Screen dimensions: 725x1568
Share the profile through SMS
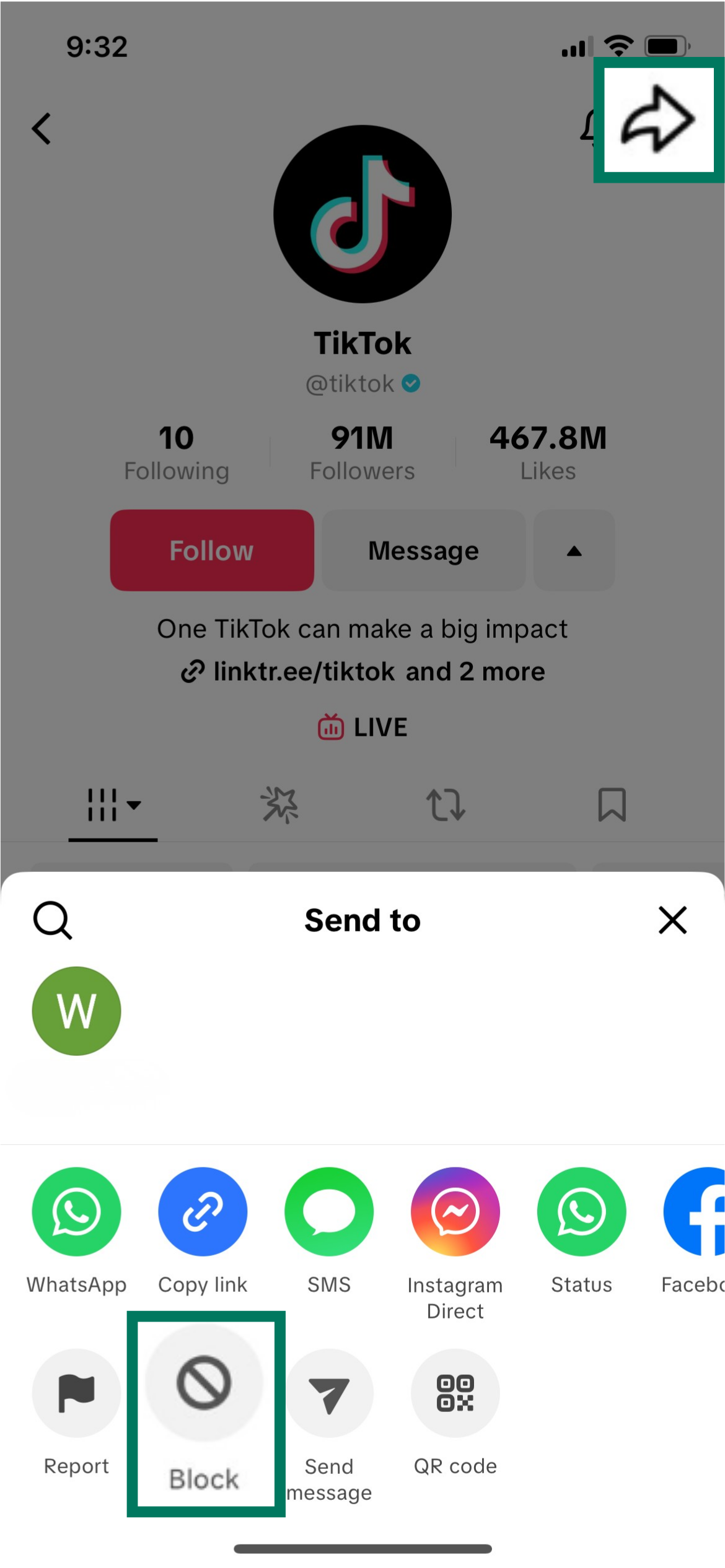[x=329, y=1211]
